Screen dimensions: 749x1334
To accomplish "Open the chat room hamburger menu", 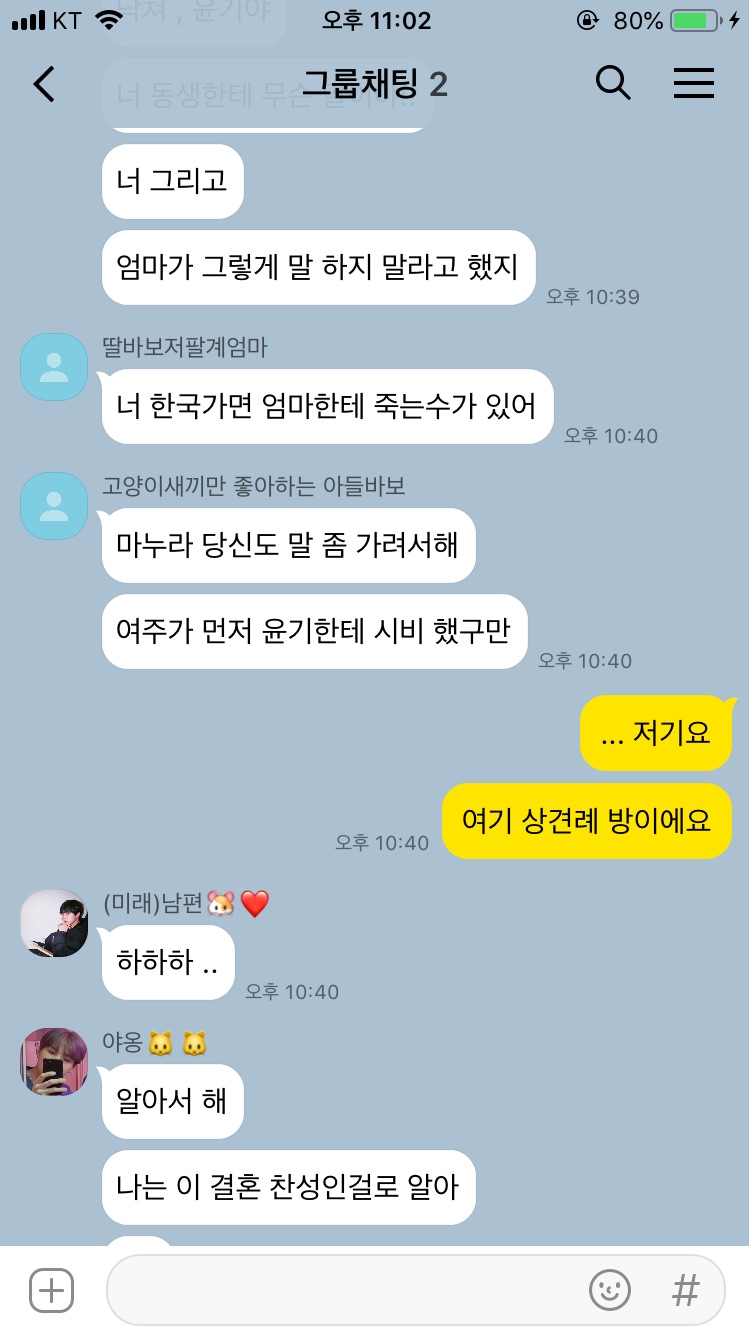I will pyautogui.click(x=694, y=84).
